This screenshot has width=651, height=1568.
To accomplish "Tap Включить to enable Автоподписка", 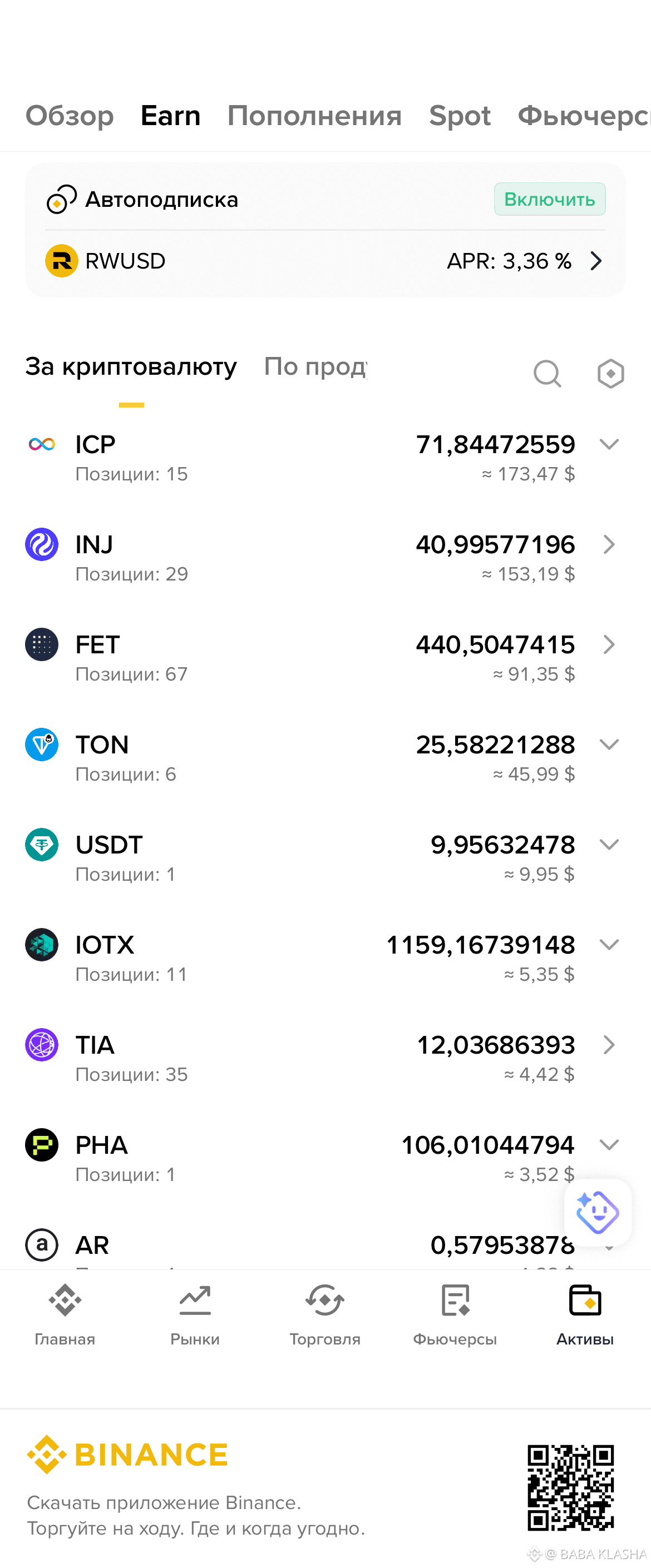I will (x=549, y=199).
